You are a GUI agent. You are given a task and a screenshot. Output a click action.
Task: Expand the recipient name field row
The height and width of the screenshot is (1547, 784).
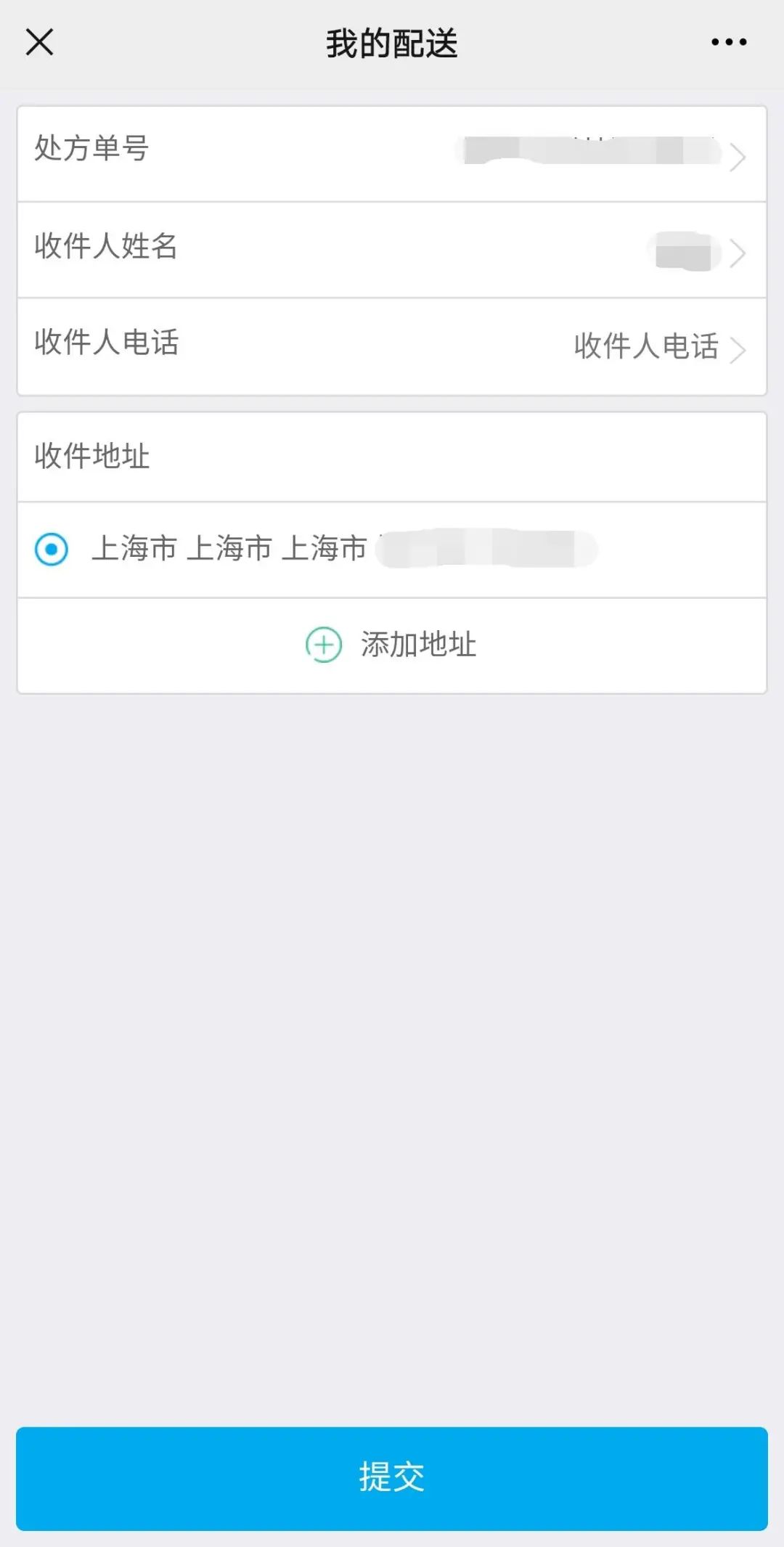[x=392, y=251]
